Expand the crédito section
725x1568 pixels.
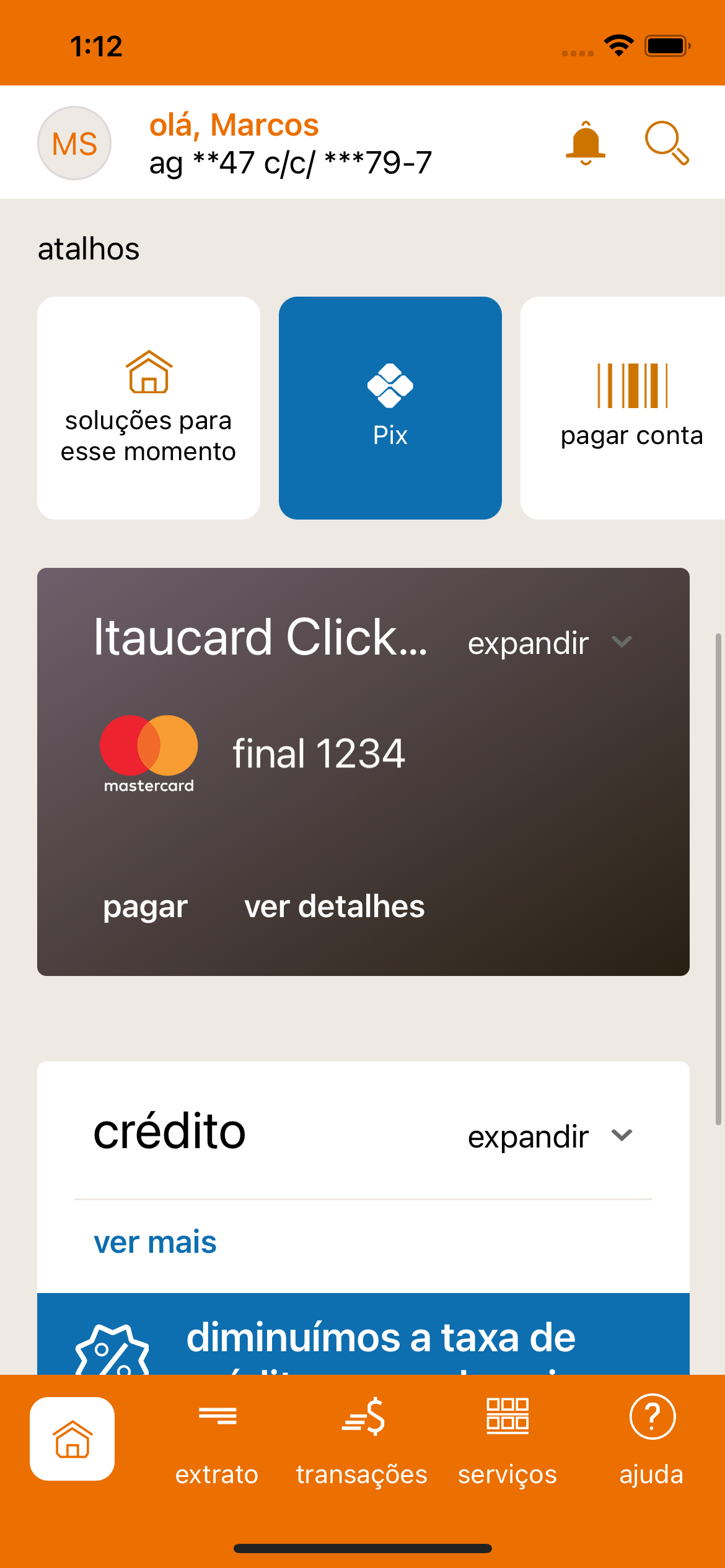[x=549, y=1136]
